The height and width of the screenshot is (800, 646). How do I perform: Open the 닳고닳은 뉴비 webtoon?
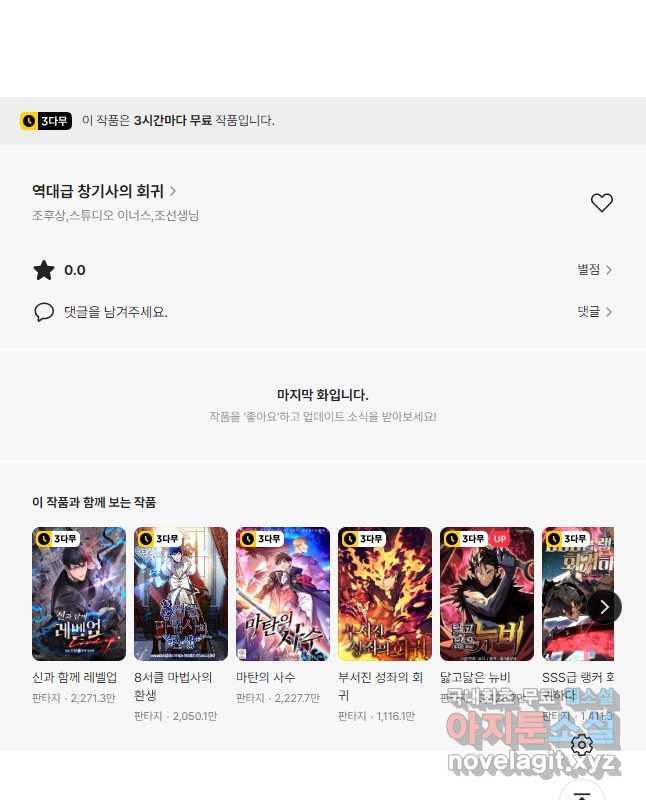pyautogui.click(x=487, y=594)
